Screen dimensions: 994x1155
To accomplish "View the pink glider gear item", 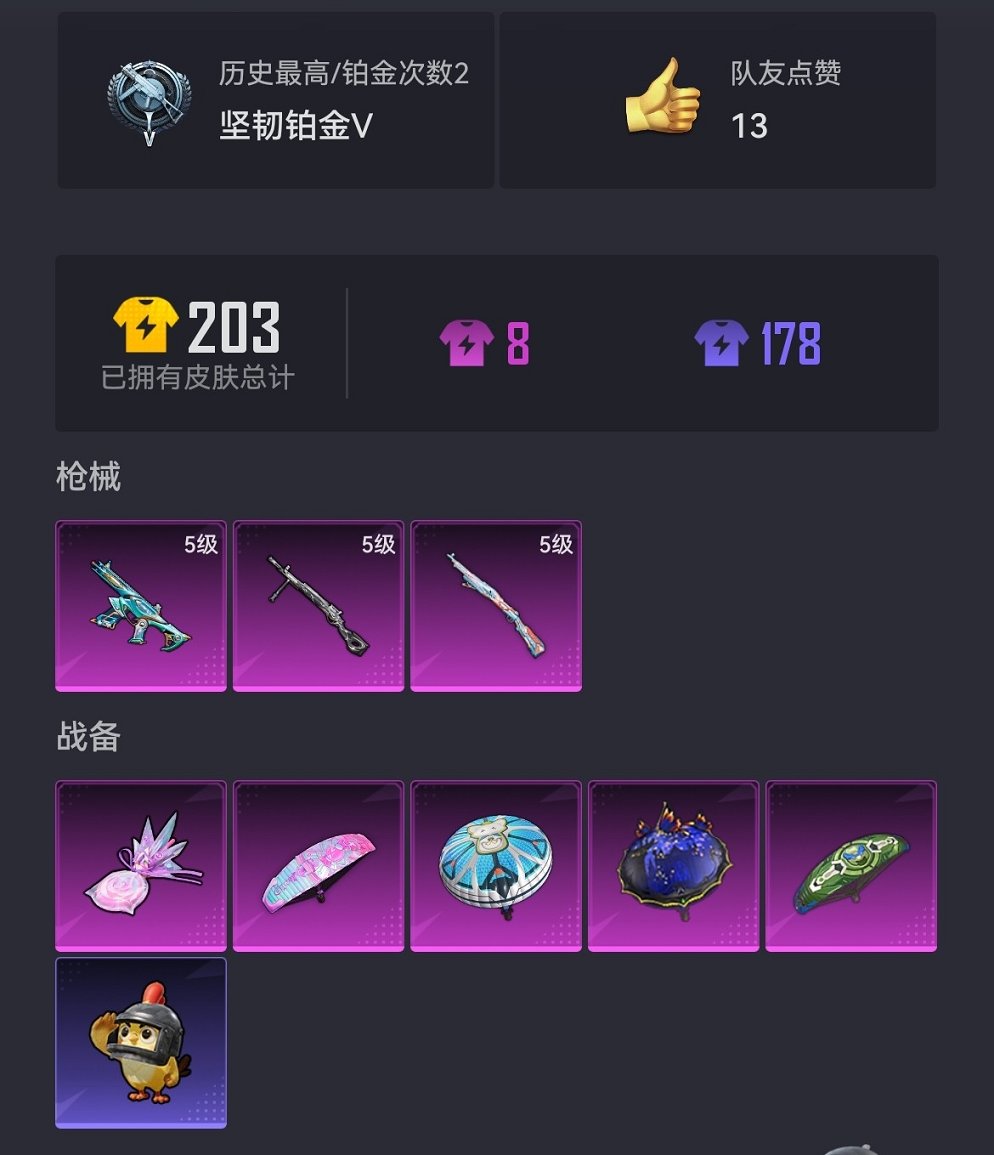I will coord(318,866).
